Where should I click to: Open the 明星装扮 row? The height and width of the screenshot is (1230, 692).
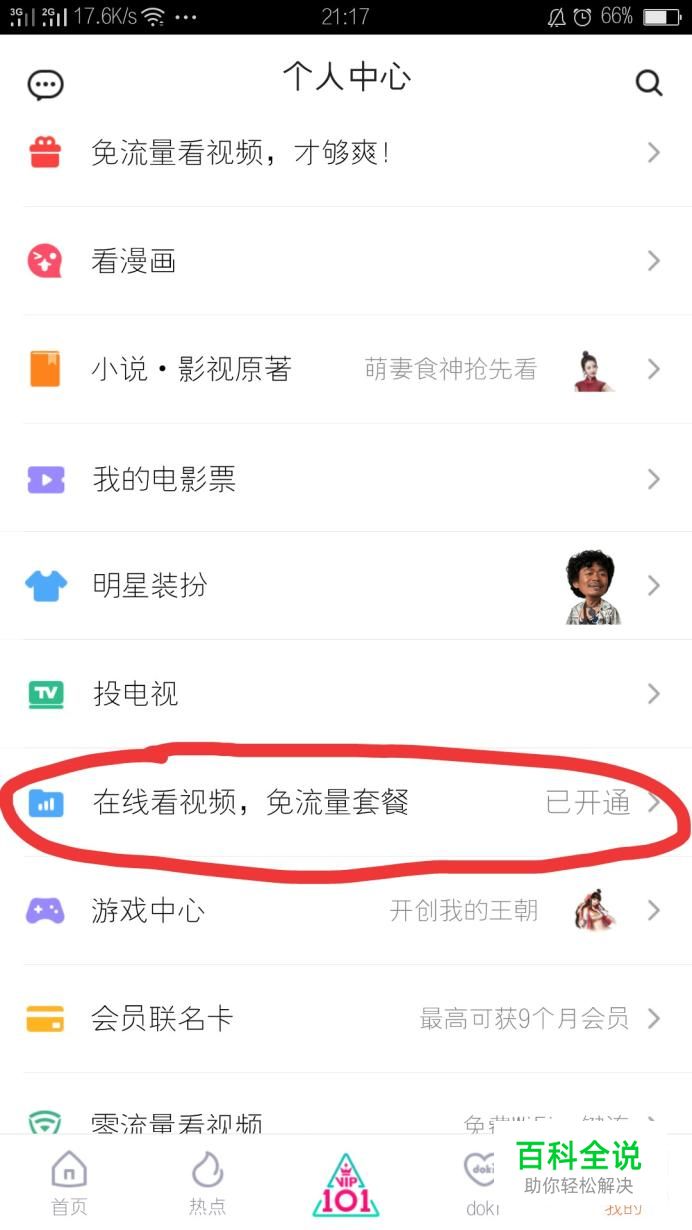point(346,586)
